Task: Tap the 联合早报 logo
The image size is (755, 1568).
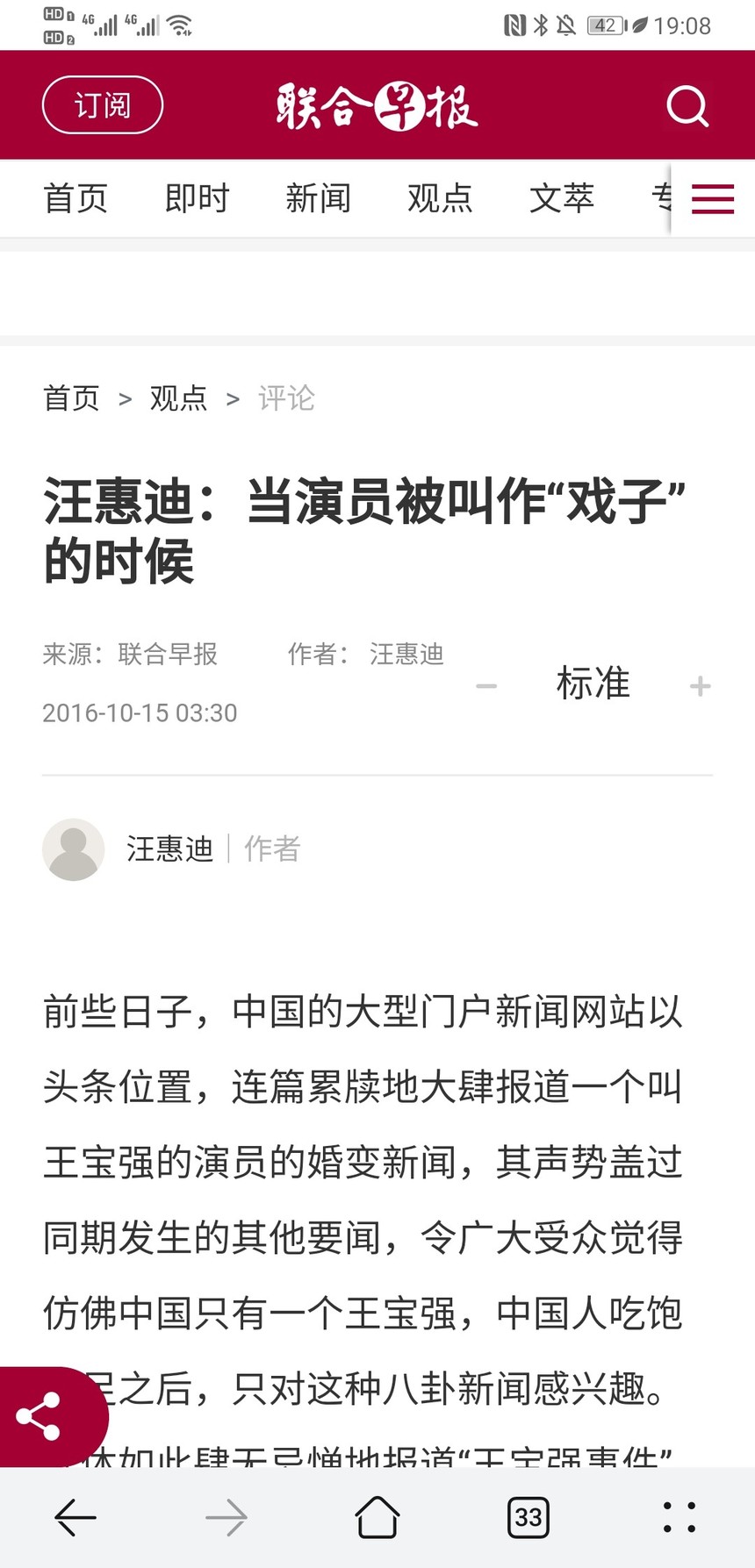Action: 377,106
